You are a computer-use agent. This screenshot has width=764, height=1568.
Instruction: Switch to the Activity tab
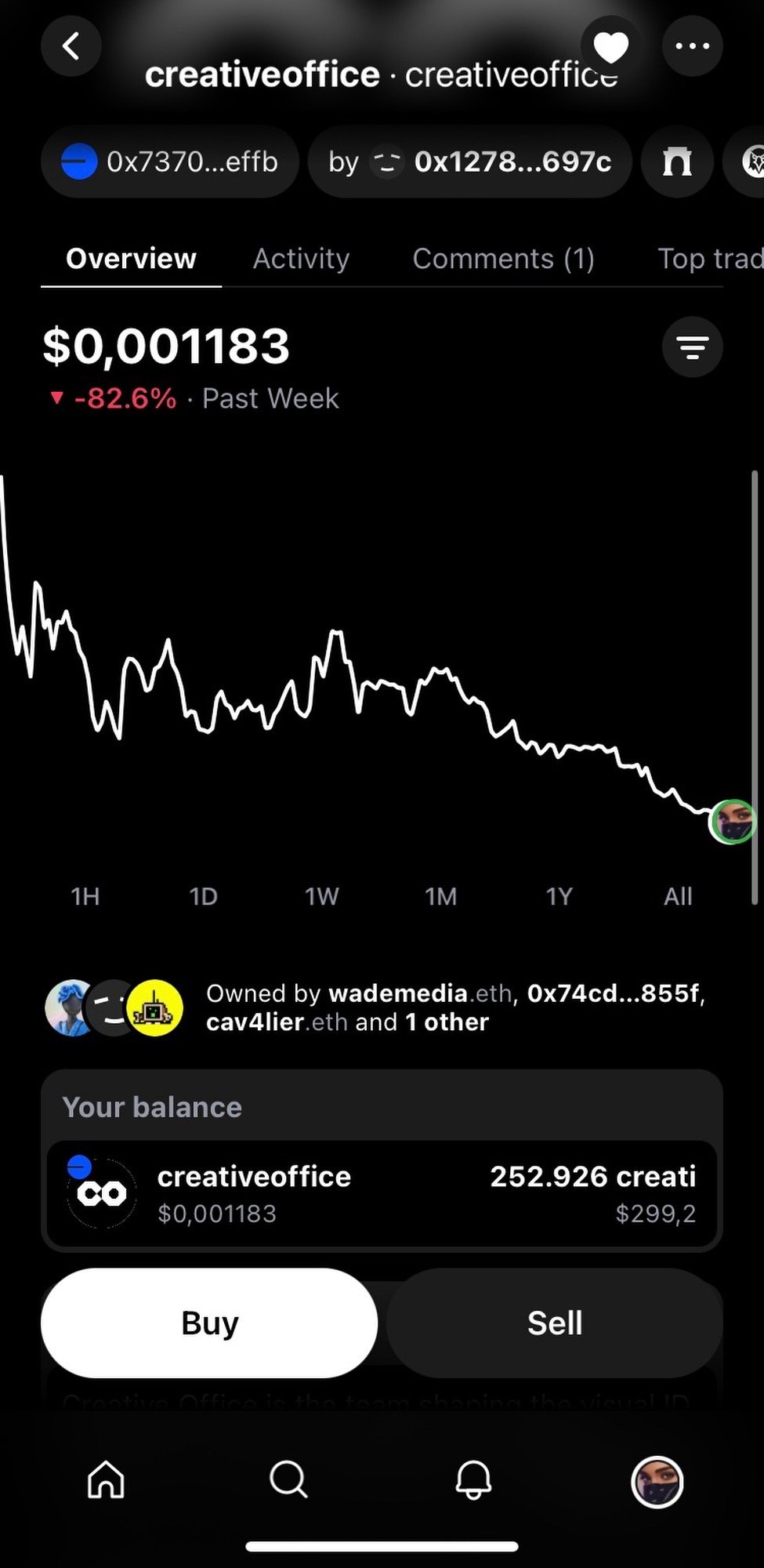[301, 259]
